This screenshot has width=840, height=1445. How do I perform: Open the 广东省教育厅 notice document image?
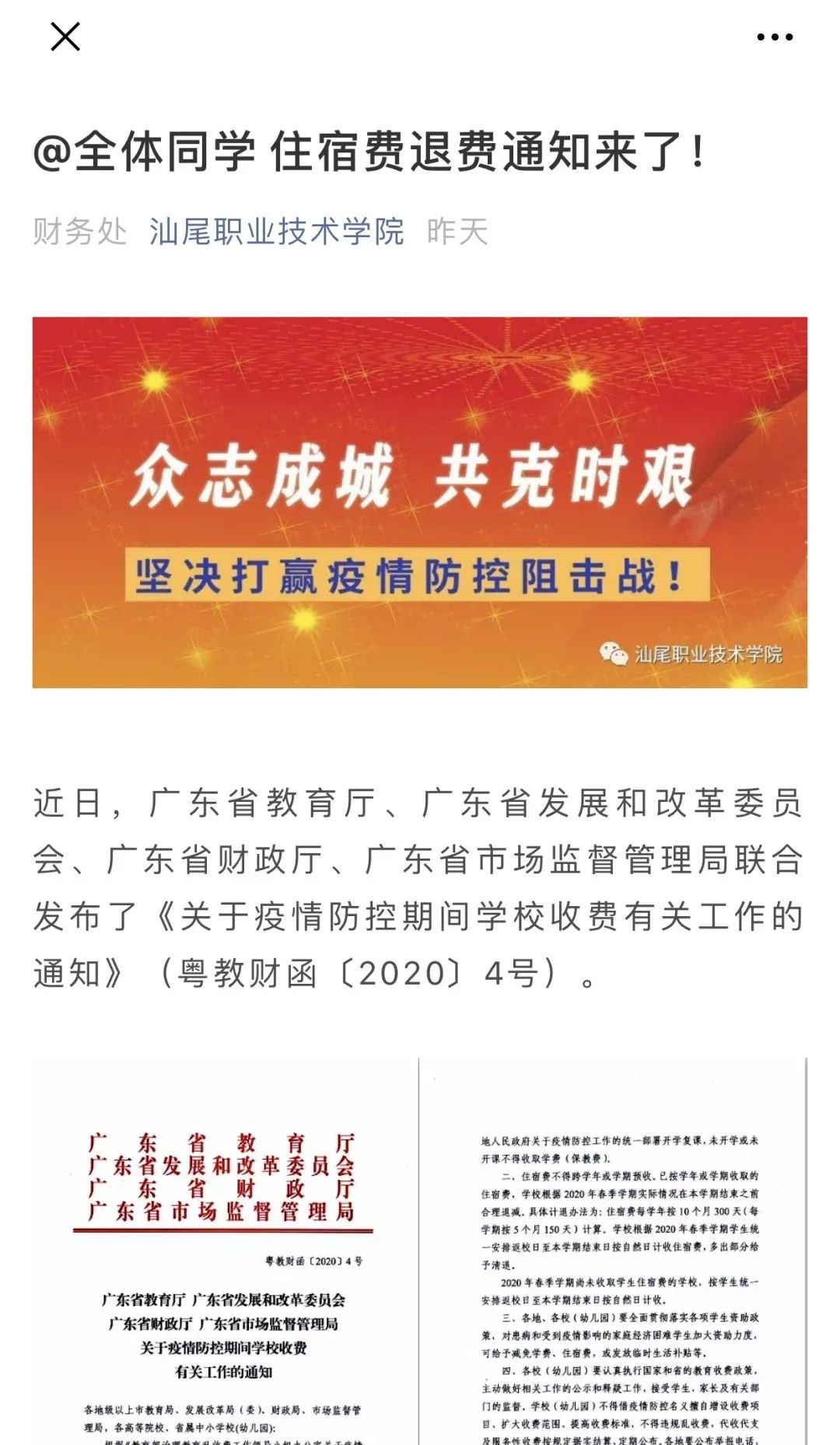[x=420, y=1251]
